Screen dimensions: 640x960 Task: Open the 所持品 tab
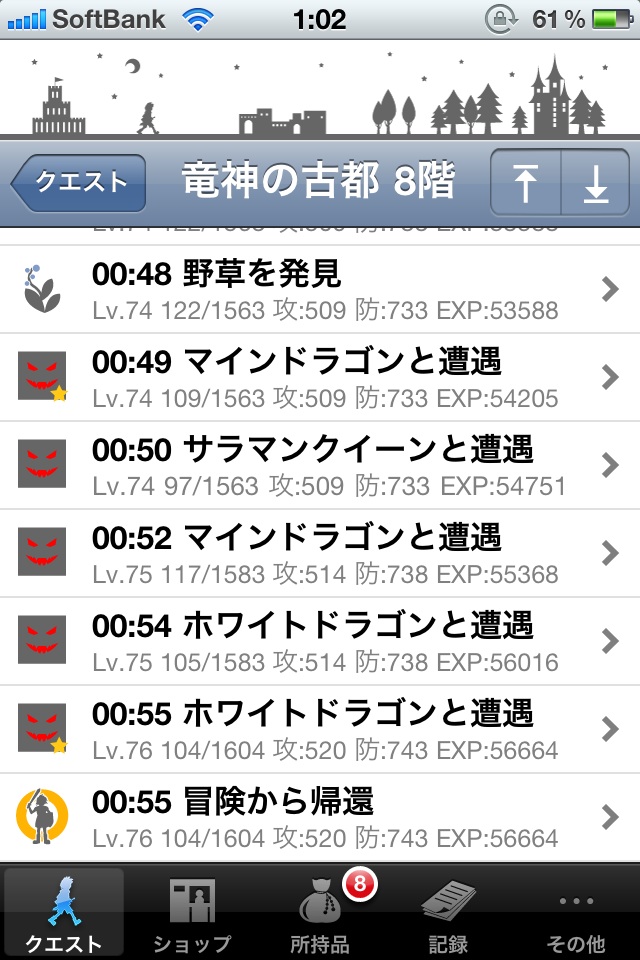point(320,912)
